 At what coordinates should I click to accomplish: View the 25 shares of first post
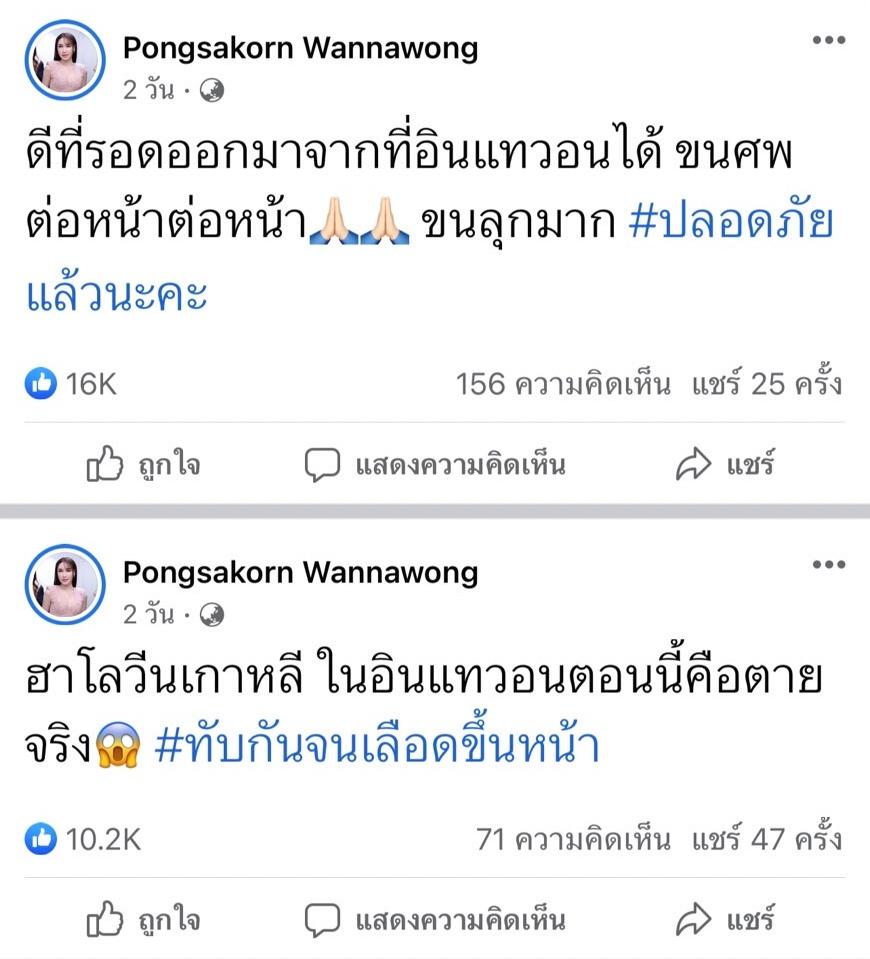767,384
